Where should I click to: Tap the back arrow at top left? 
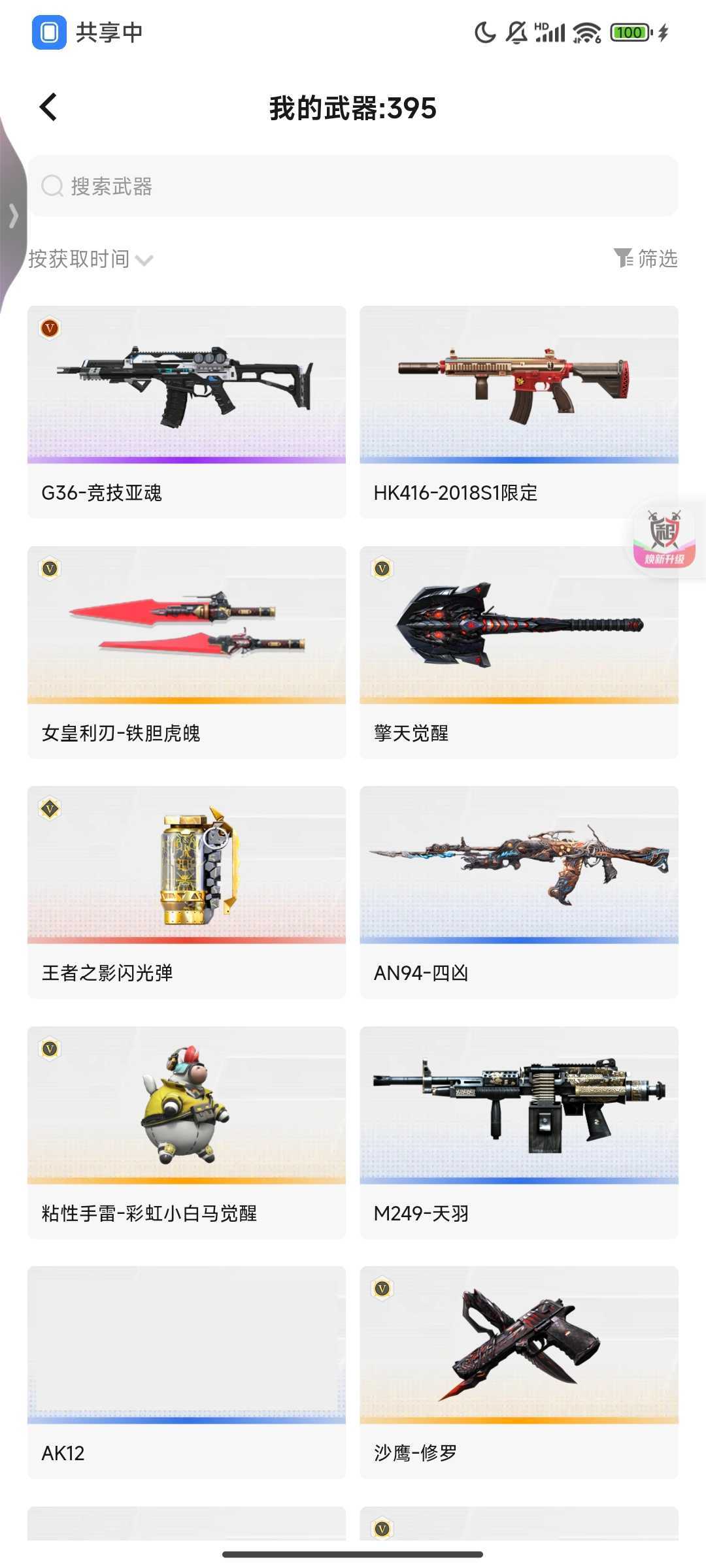[x=48, y=106]
